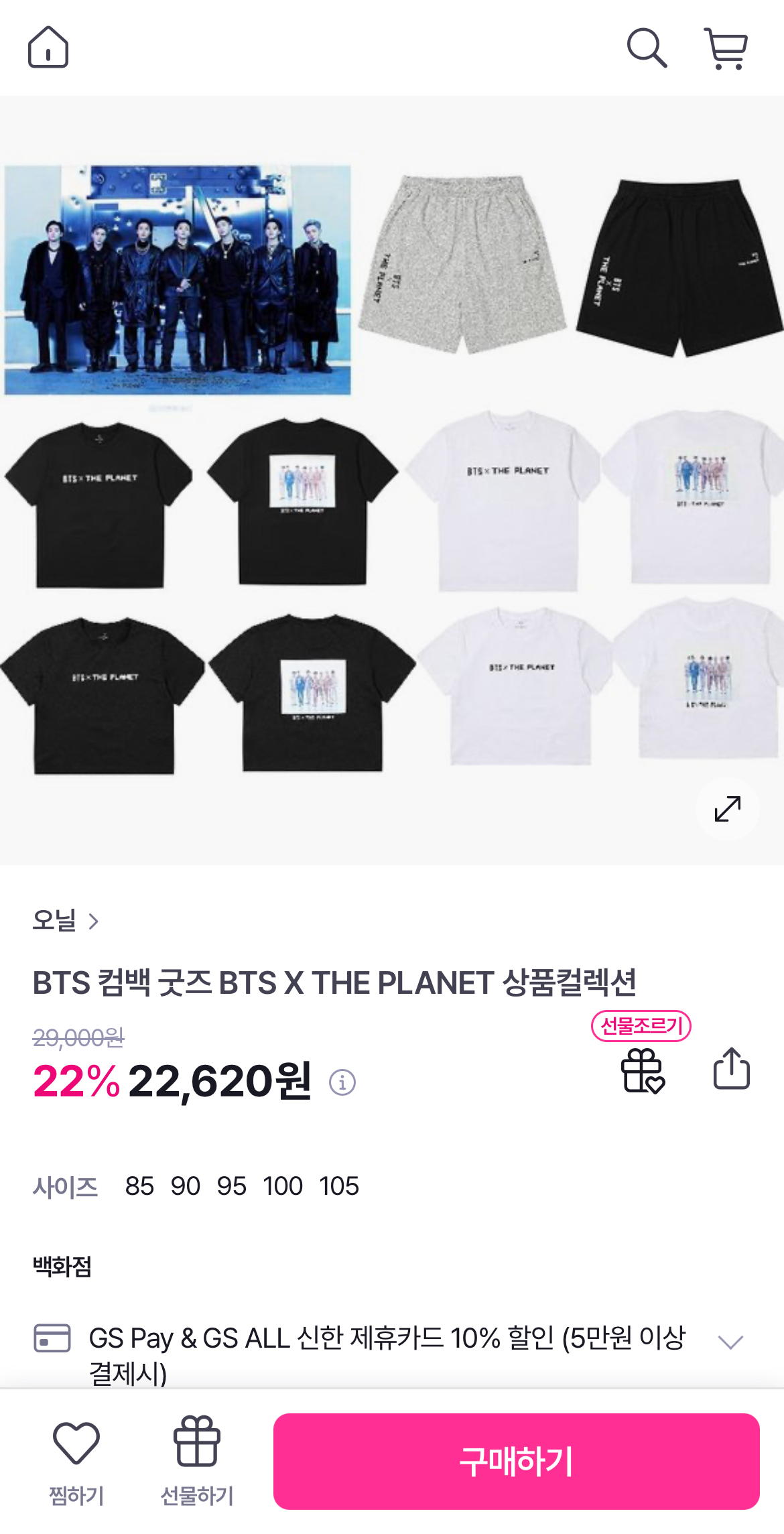This screenshot has height=1534, width=784.
Task: Tap the 구매하기 purchase button
Action: tap(516, 1461)
